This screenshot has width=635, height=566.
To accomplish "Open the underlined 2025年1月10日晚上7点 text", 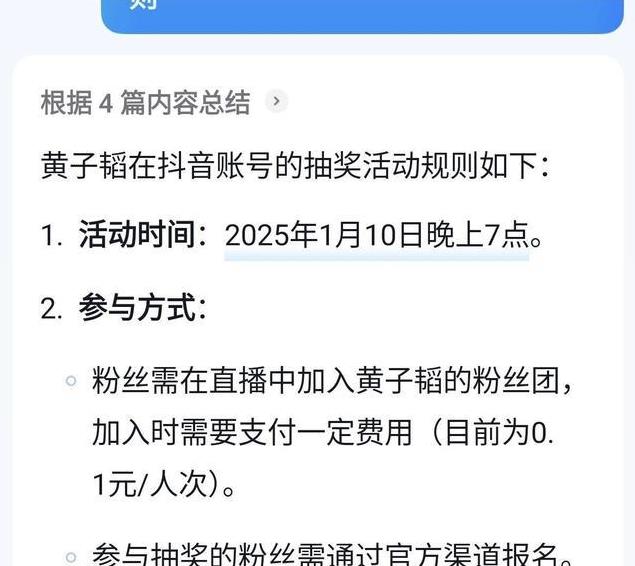I will pyautogui.click(x=376, y=236).
